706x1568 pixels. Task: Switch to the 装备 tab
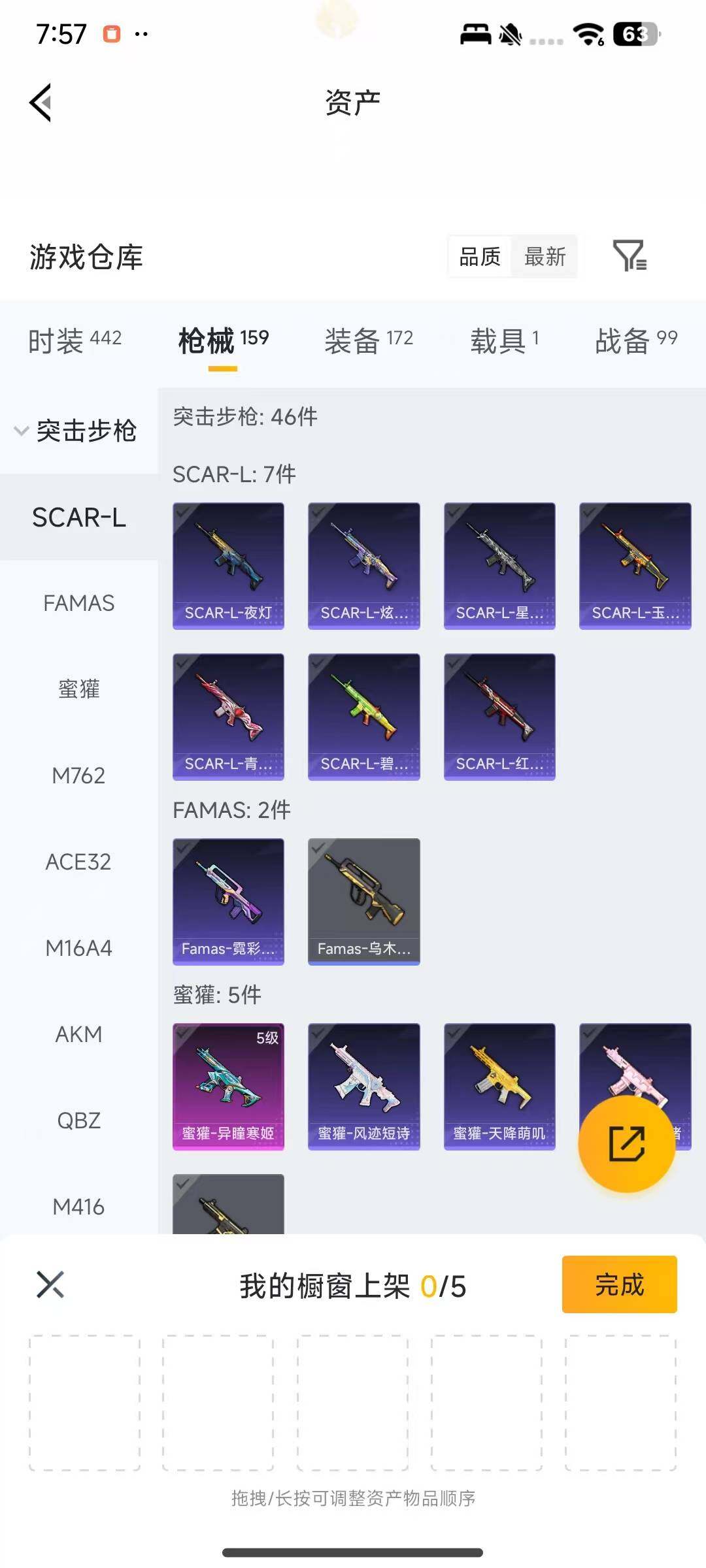pos(369,340)
